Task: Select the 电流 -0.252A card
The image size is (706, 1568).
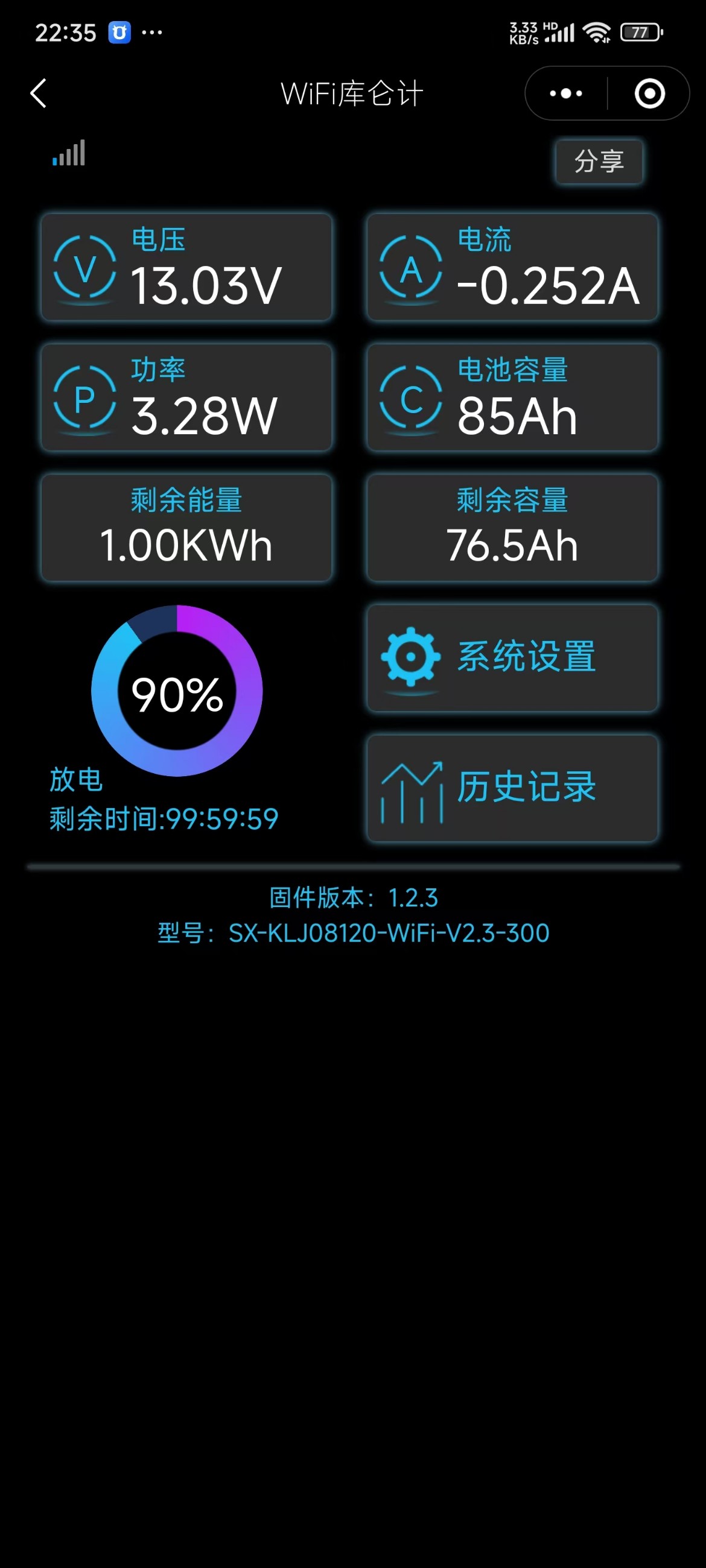Action: 512,267
